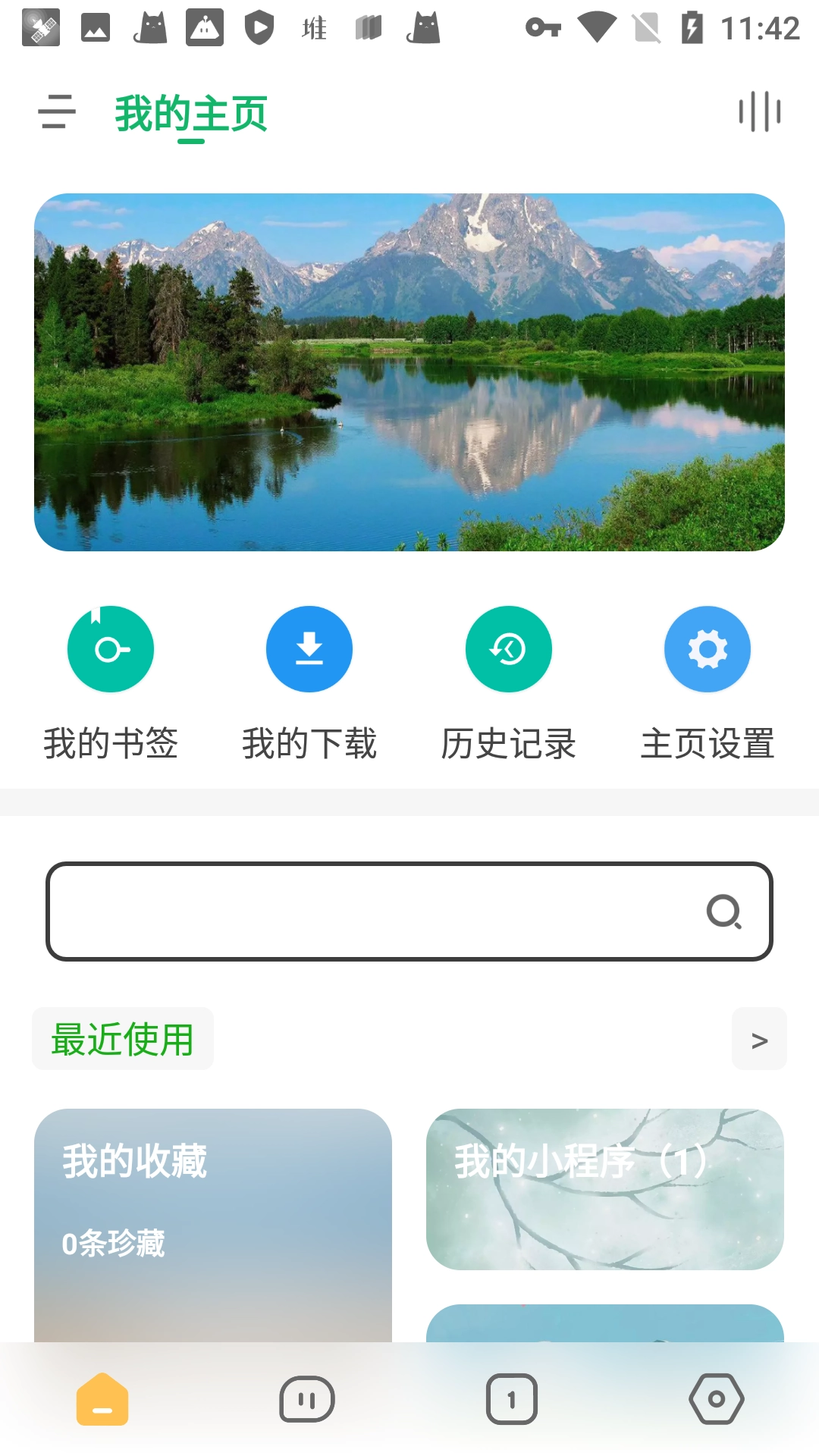Expand 最近使用 with the ">" arrow
This screenshot has width=819, height=1456.
(x=759, y=1040)
